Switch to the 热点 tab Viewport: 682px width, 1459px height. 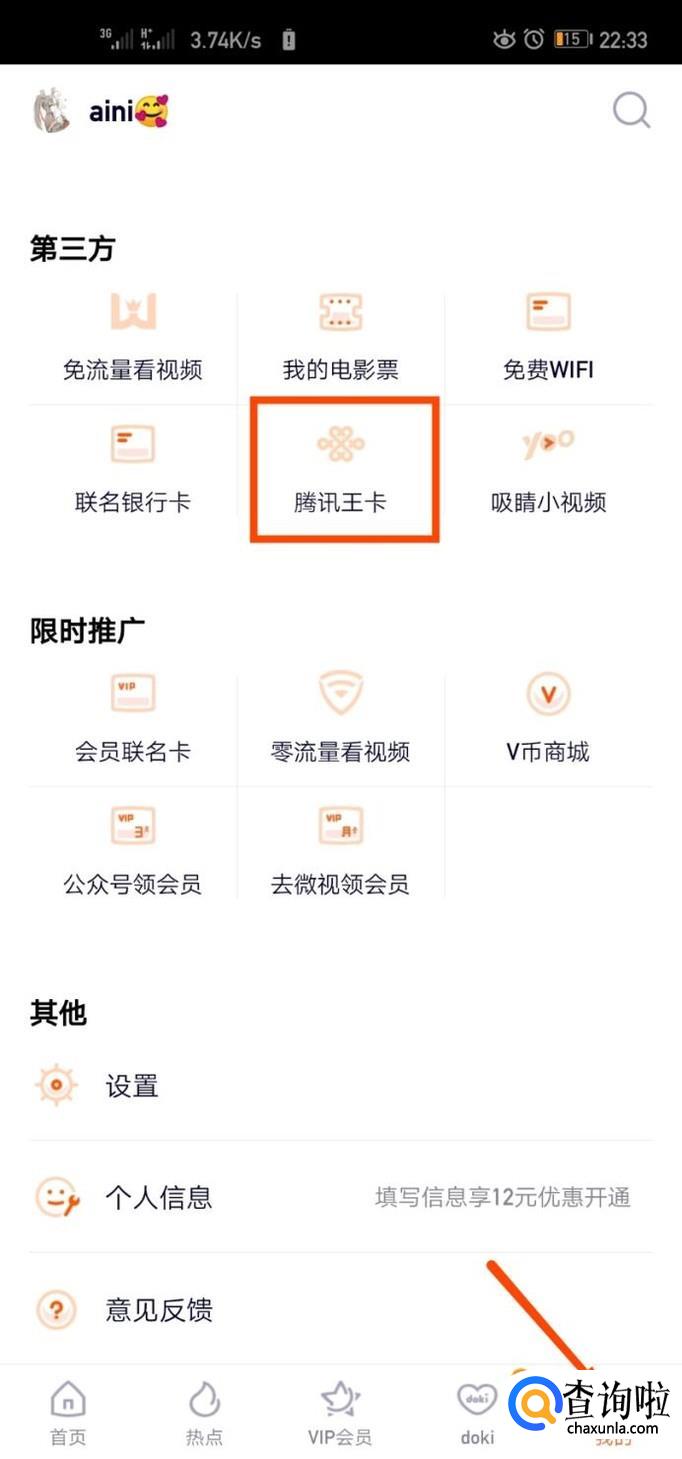click(204, 1413)
